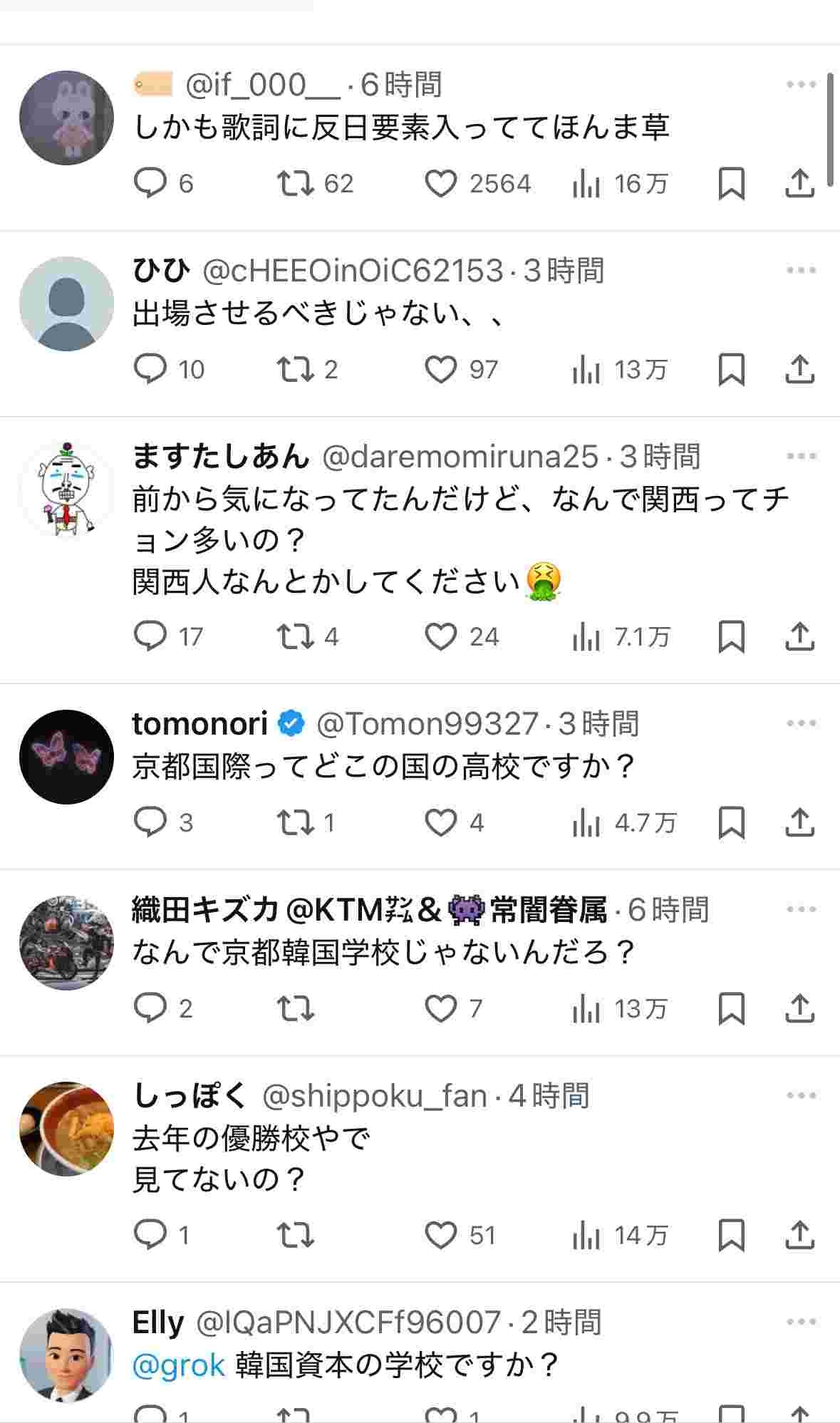840x1423 pixels.
Task: Open ますたしあん's profile avatar
Action: click(x=66, y=490)
